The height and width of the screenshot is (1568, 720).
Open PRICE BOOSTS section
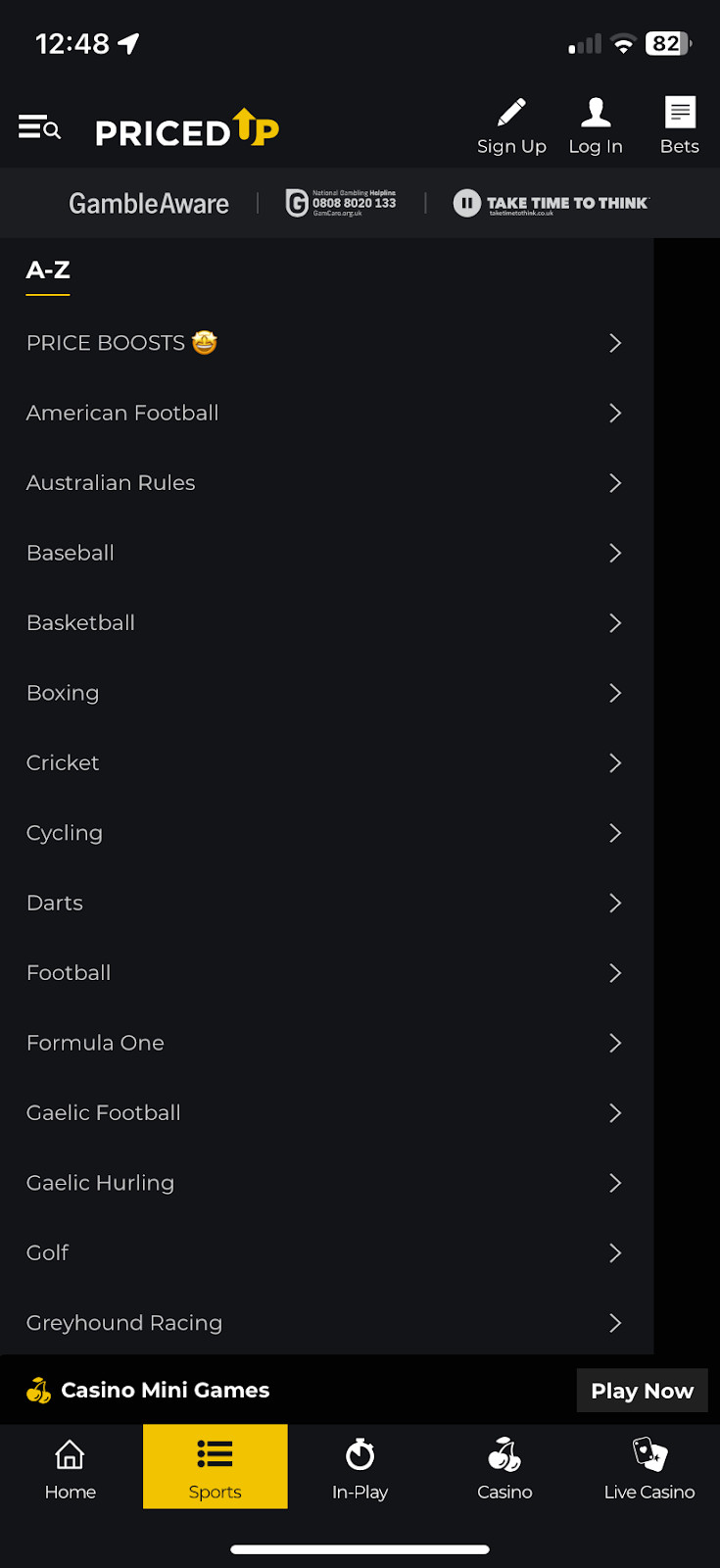click(323, 343)
